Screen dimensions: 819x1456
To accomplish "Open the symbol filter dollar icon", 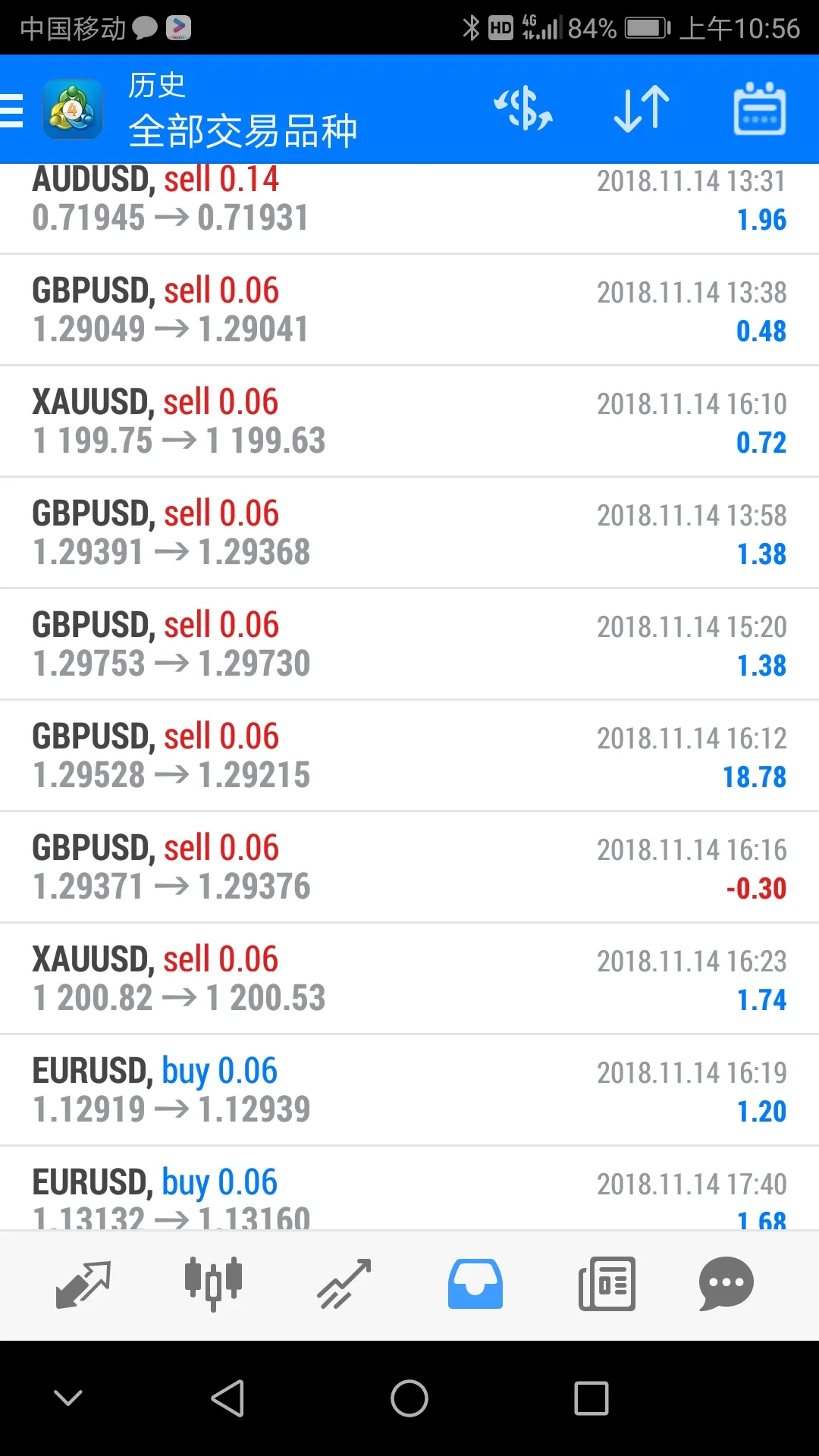I will pos(523,109).
